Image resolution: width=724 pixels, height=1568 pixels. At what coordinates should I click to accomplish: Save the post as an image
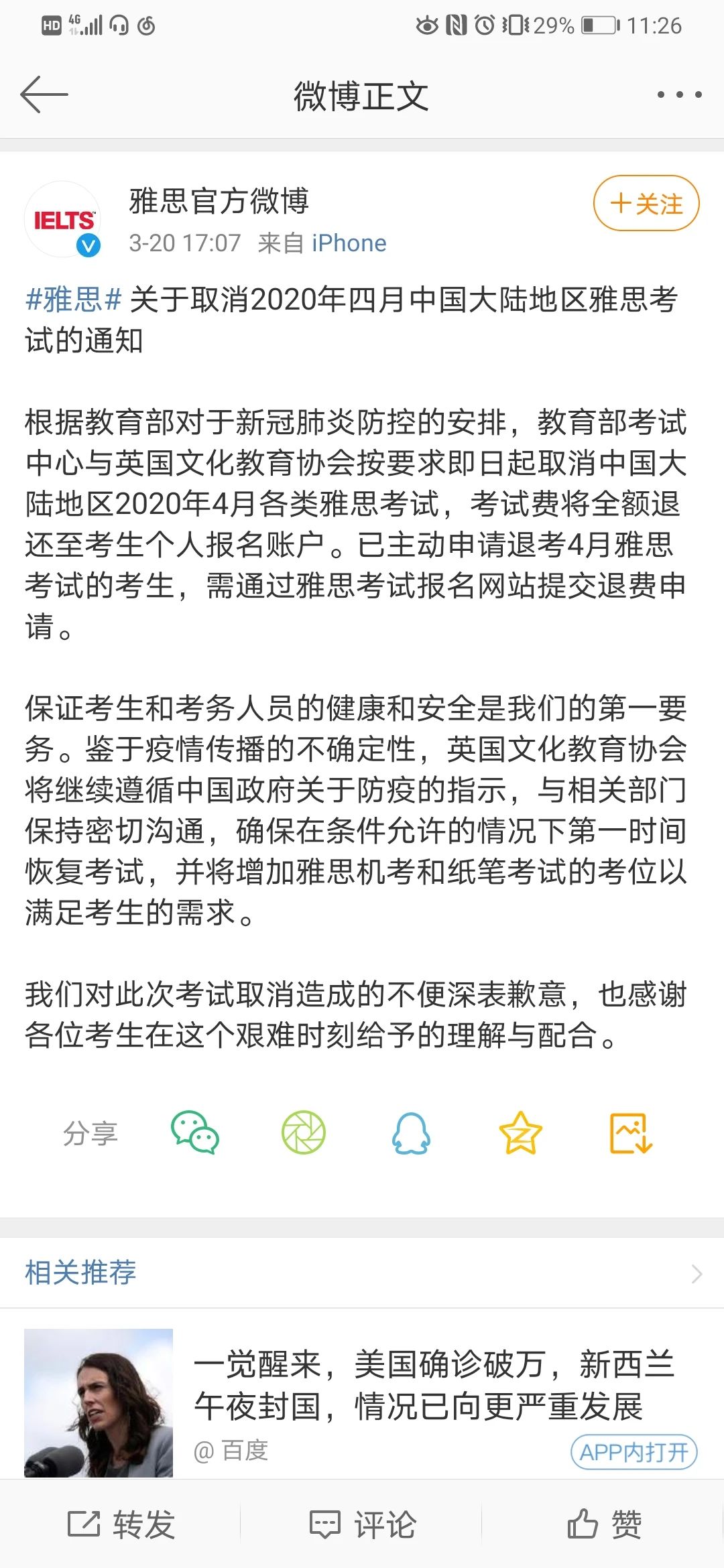pos(630,1132)
